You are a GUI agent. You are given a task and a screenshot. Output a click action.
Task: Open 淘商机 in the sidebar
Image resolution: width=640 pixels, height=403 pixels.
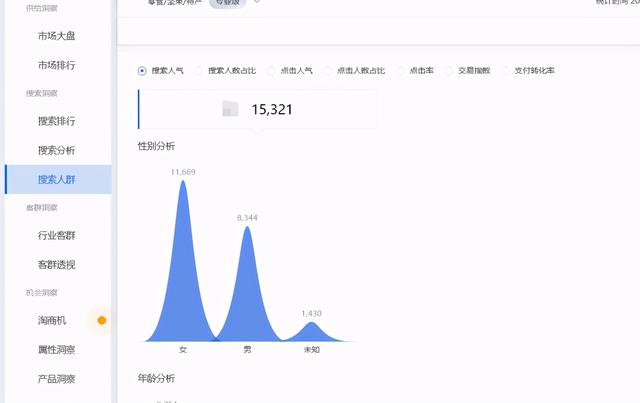click(52, 321)
